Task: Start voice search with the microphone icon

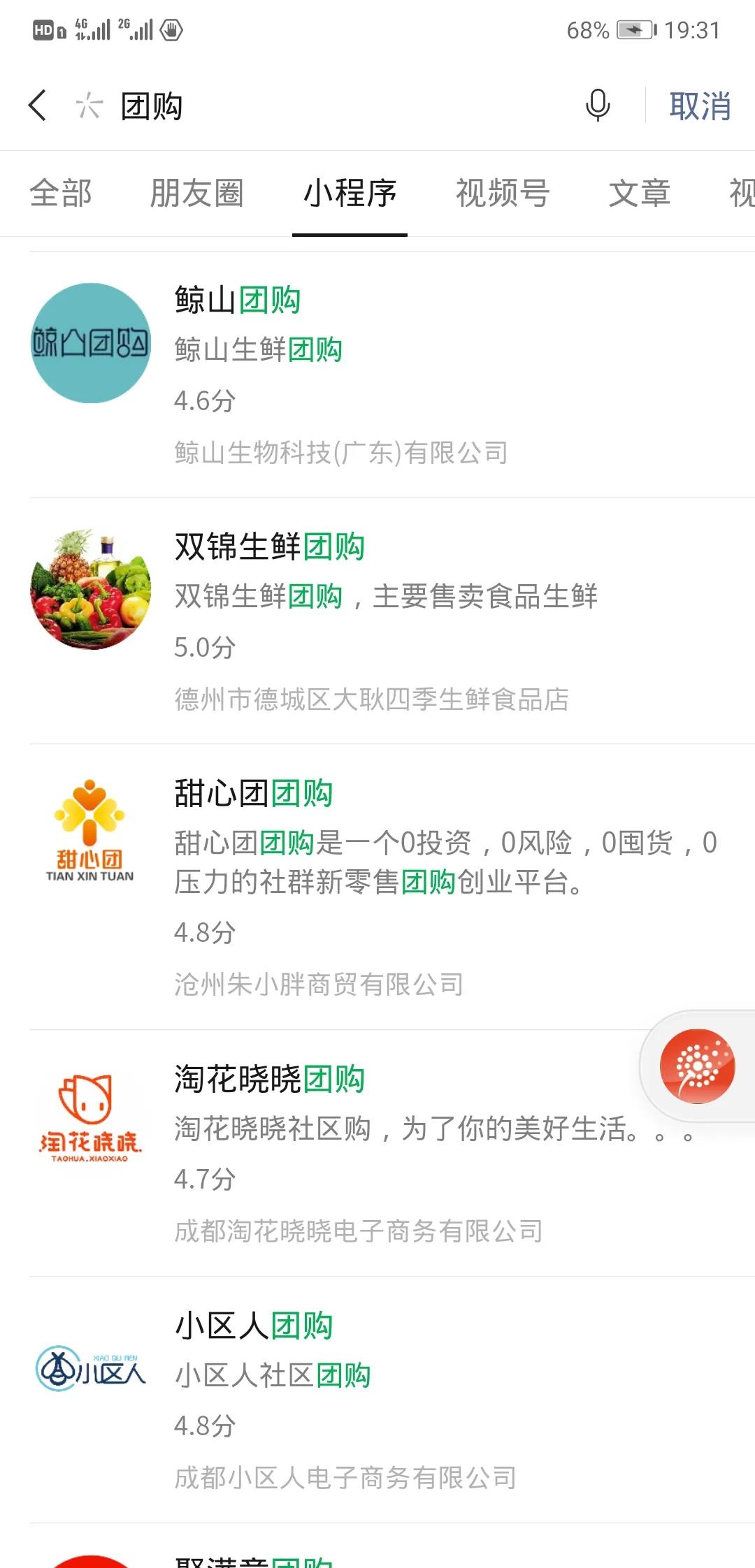Action: pos(597,106)
